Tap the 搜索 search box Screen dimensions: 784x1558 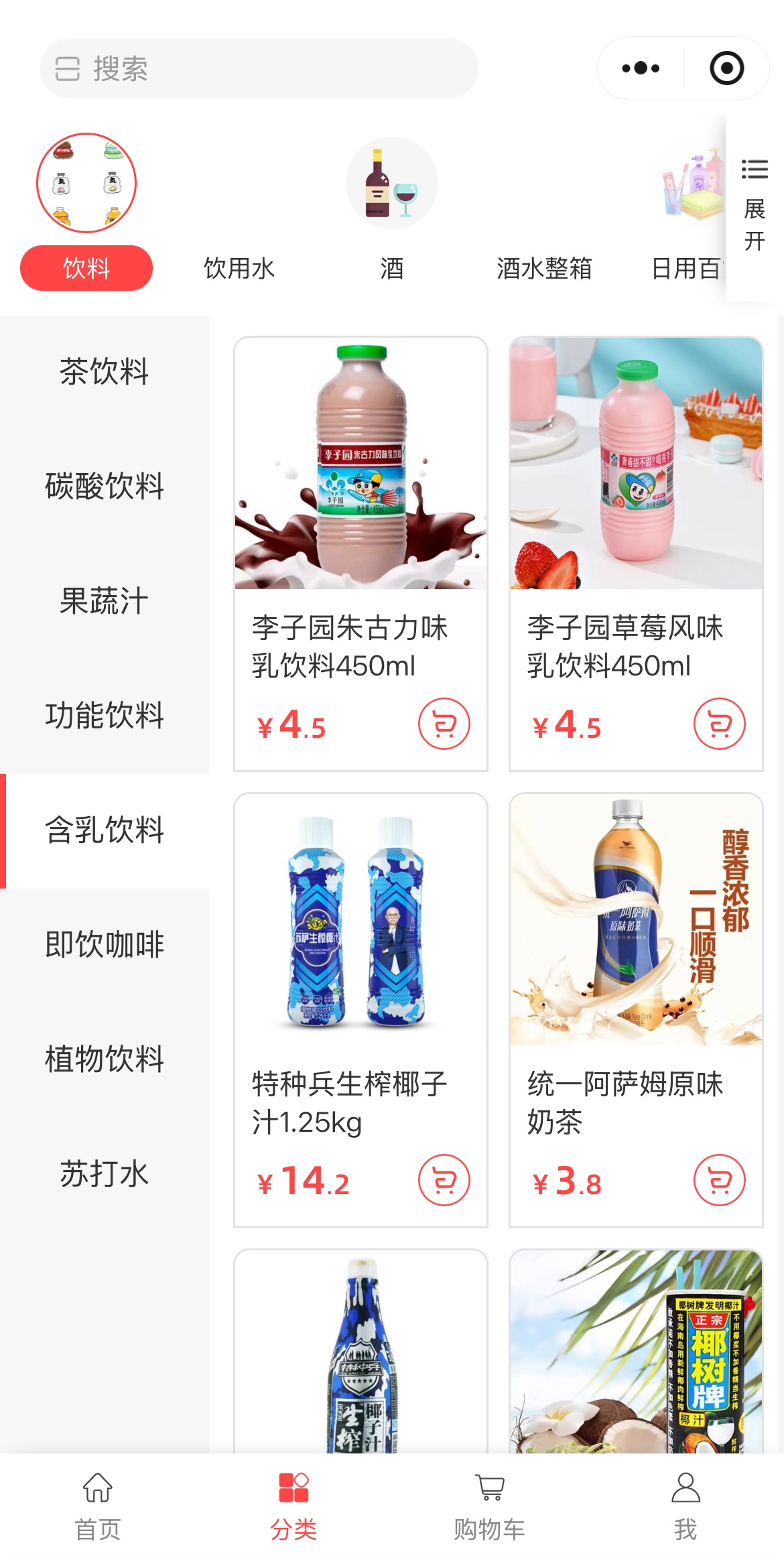(x=259, y=68)
